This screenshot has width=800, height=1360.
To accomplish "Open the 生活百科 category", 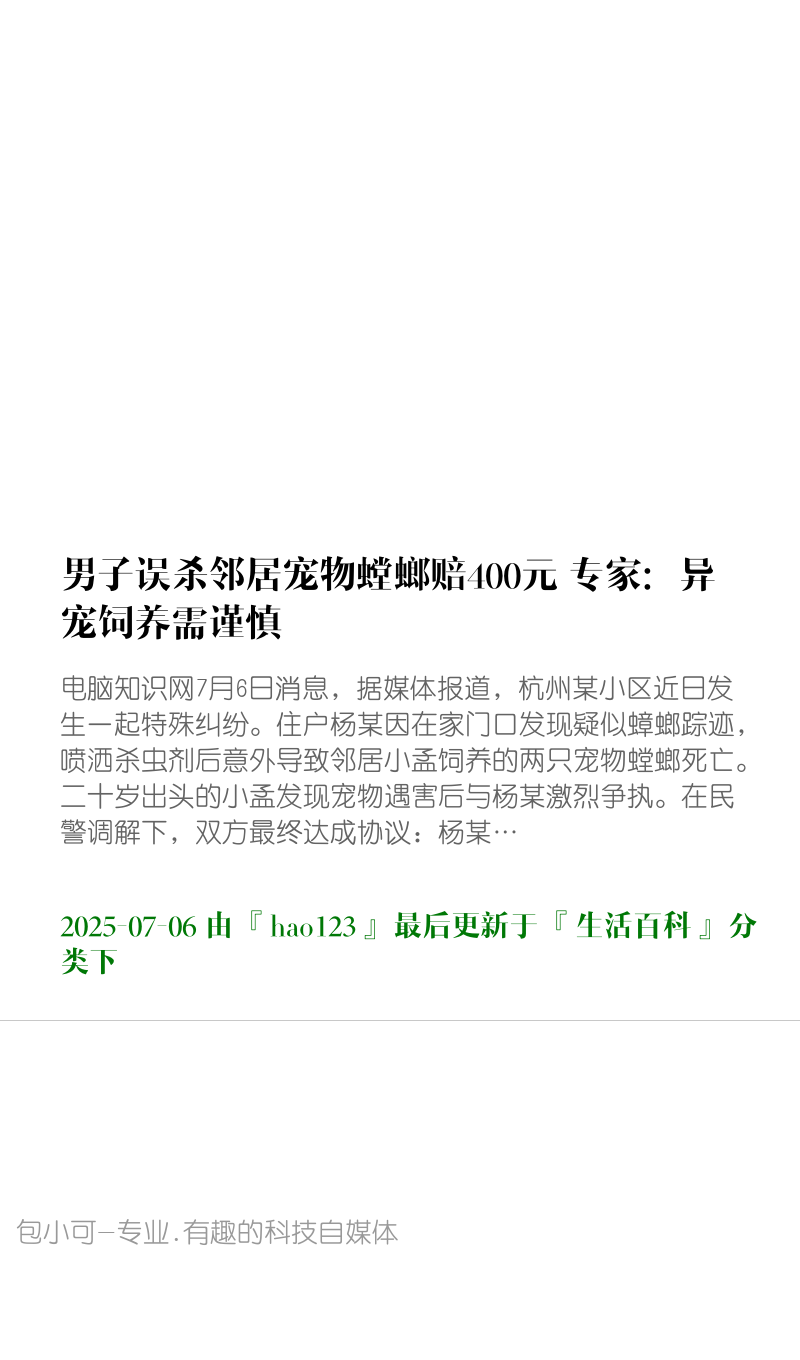I will [633, 927].
